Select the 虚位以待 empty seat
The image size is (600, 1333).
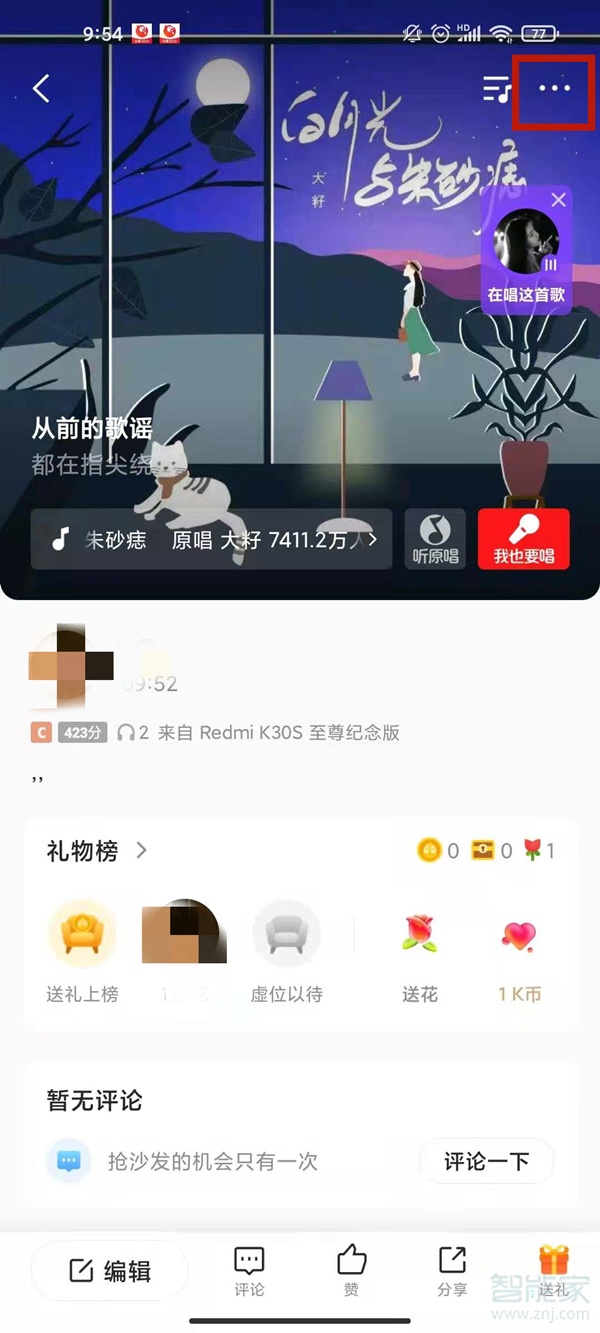[286, 950]
